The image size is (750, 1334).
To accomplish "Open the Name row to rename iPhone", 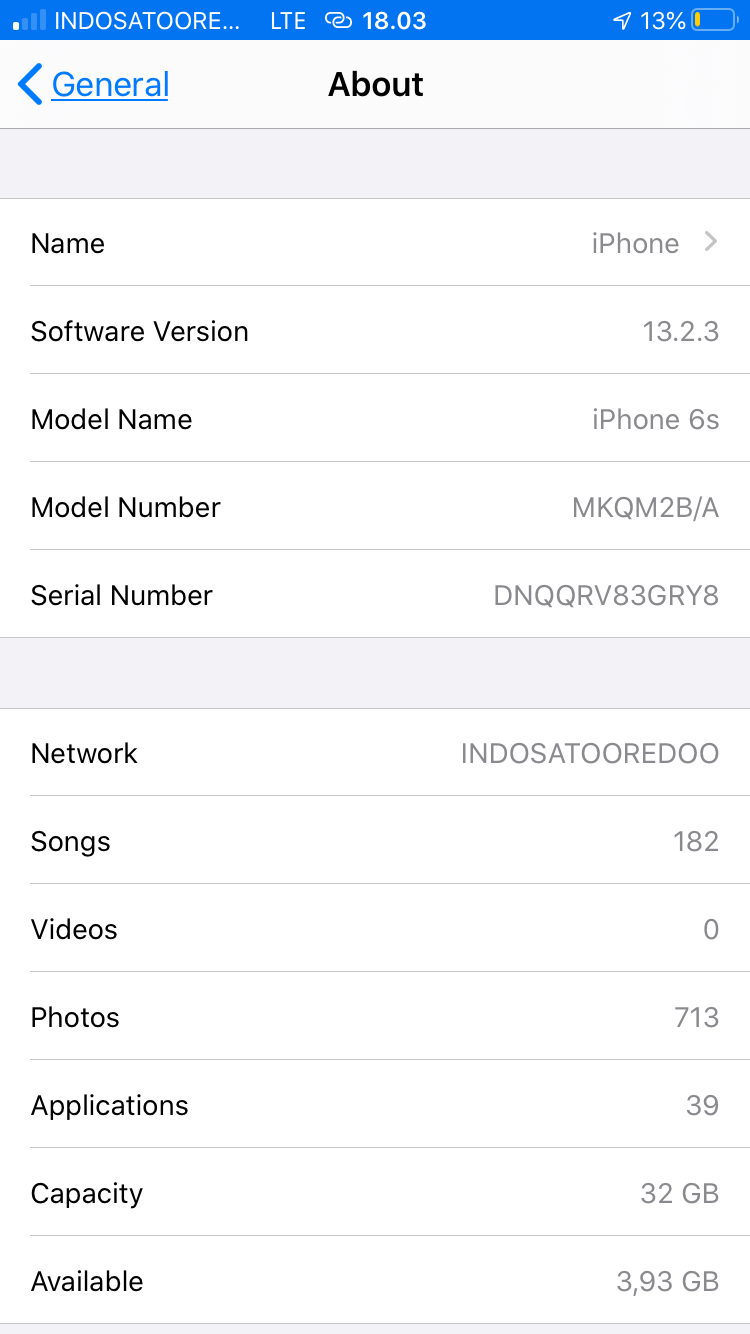I will (x=375, y=243).
